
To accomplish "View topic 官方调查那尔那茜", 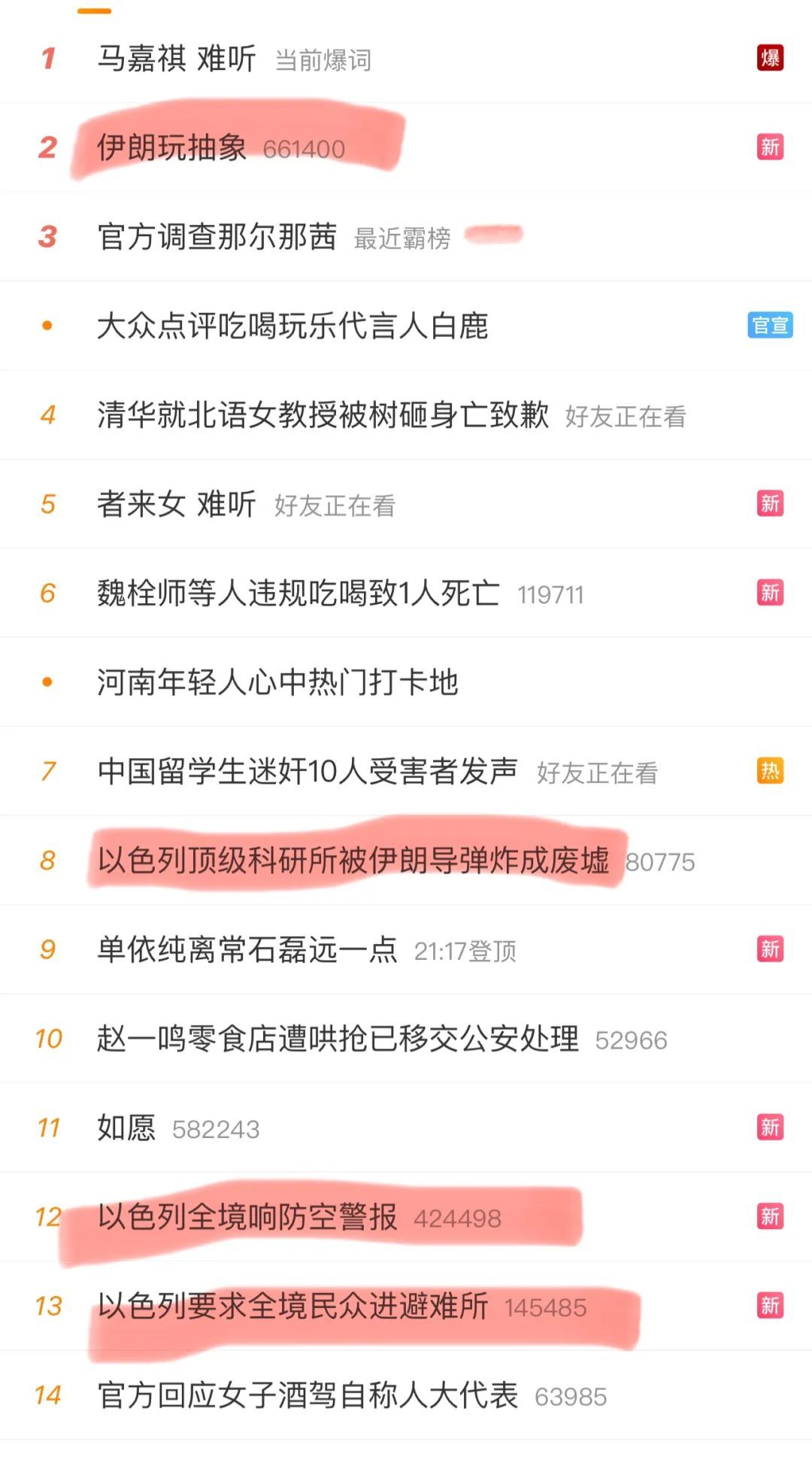I will point(217,237).
